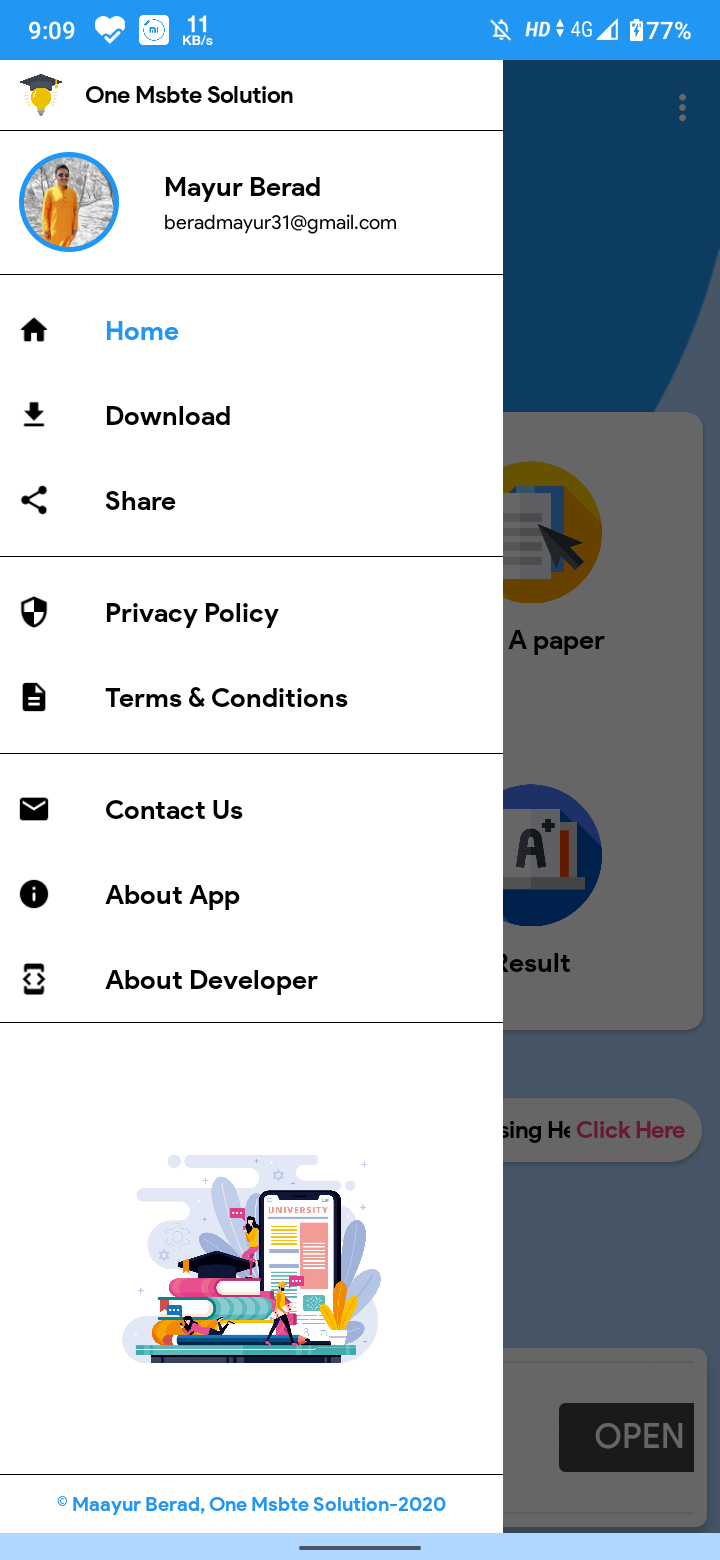Show About App info
This screenshot has width=720, height=1560.
point(172,895)
